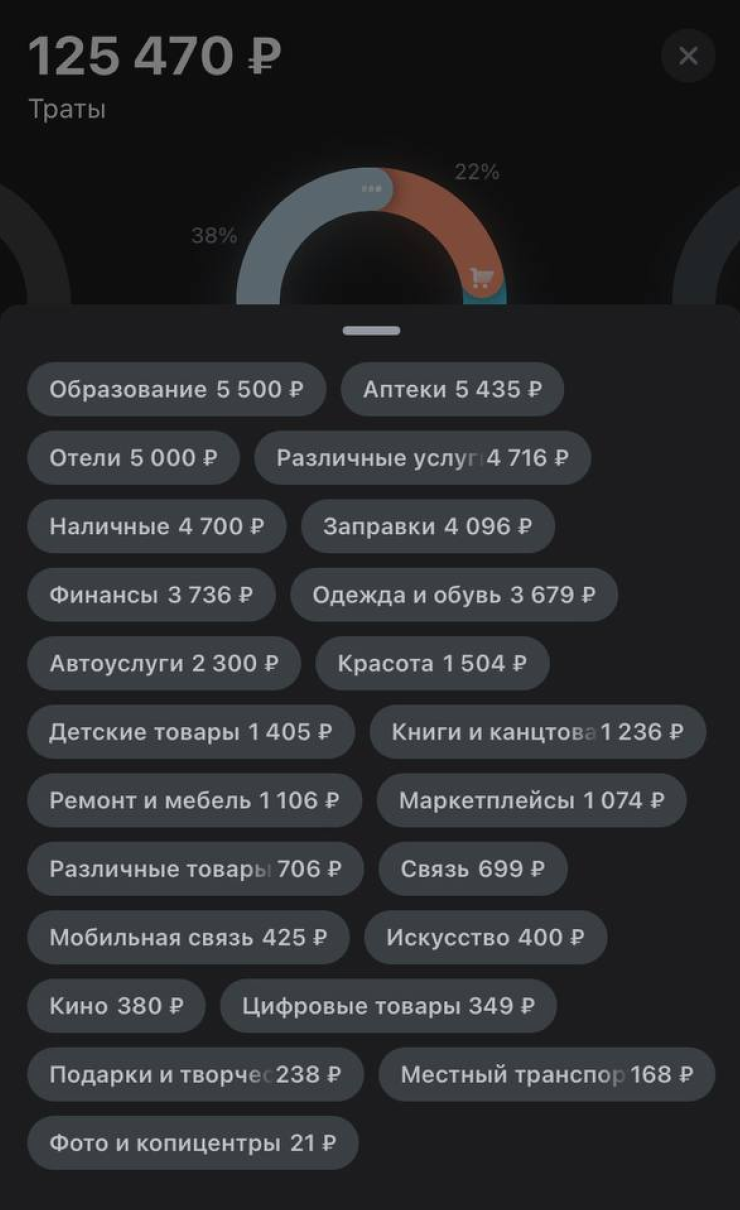Open Детские товары category
The height and width of the screenshot is (1210, 740).
click(x=190, y=732)
